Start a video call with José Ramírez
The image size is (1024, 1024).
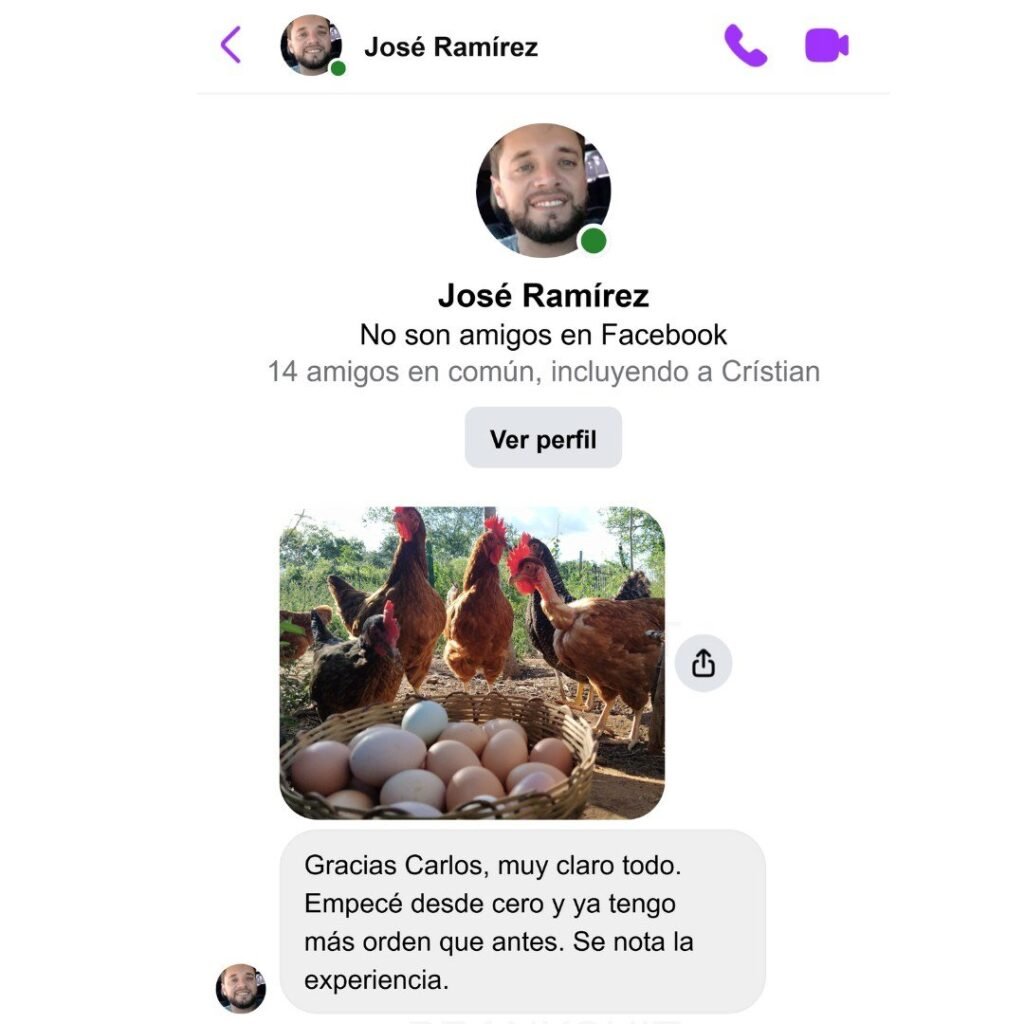tap(826, 46)
